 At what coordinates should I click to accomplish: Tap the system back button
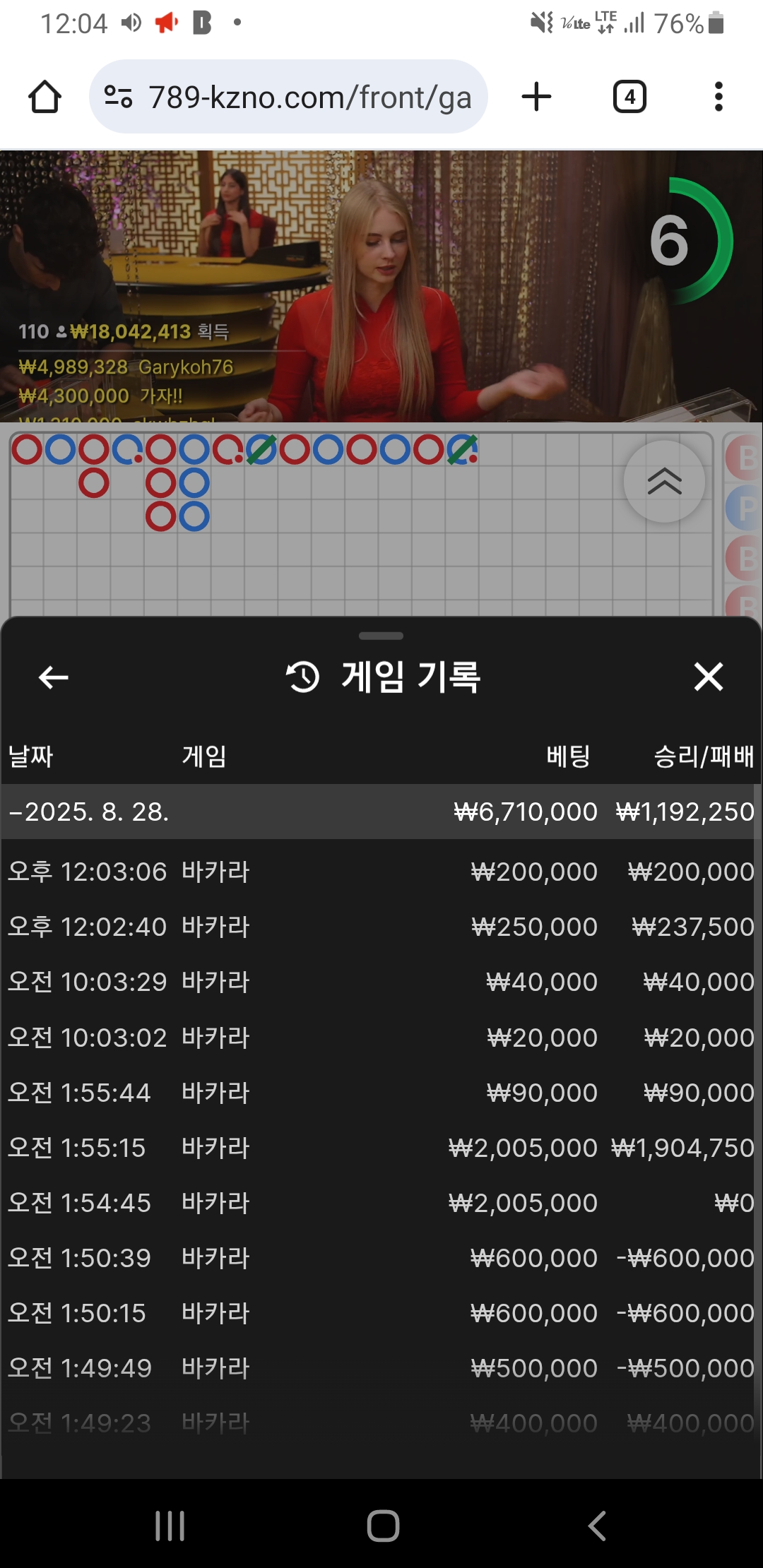pyautogui.click(x=597, y=1526)
